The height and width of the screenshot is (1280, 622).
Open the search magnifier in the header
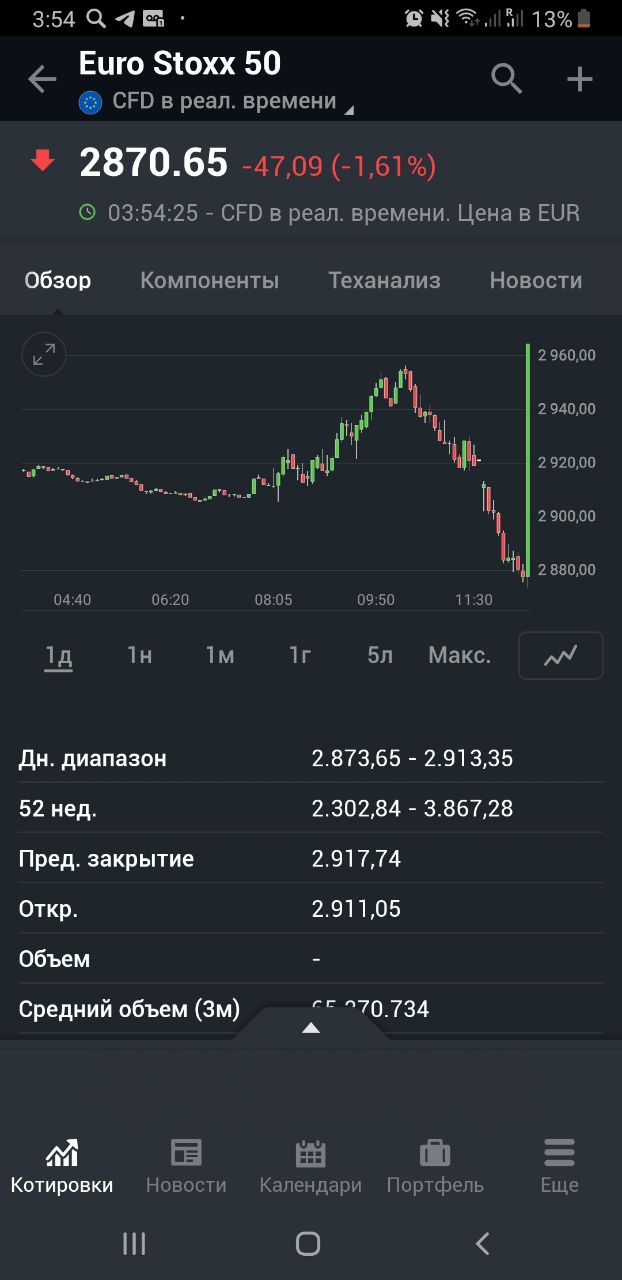click(507, 79)
